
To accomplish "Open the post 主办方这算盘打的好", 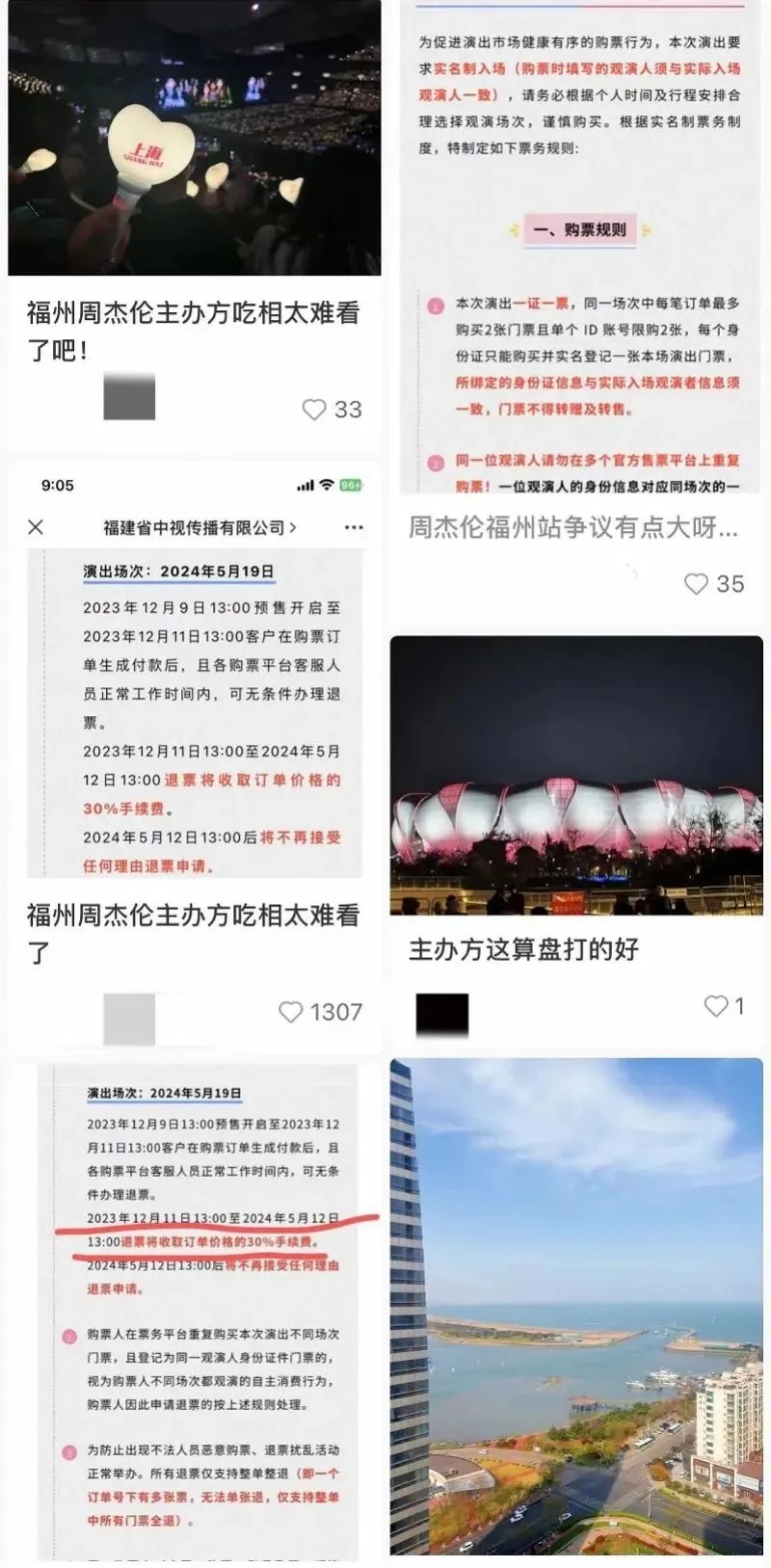I will click(x=523, y=949).
